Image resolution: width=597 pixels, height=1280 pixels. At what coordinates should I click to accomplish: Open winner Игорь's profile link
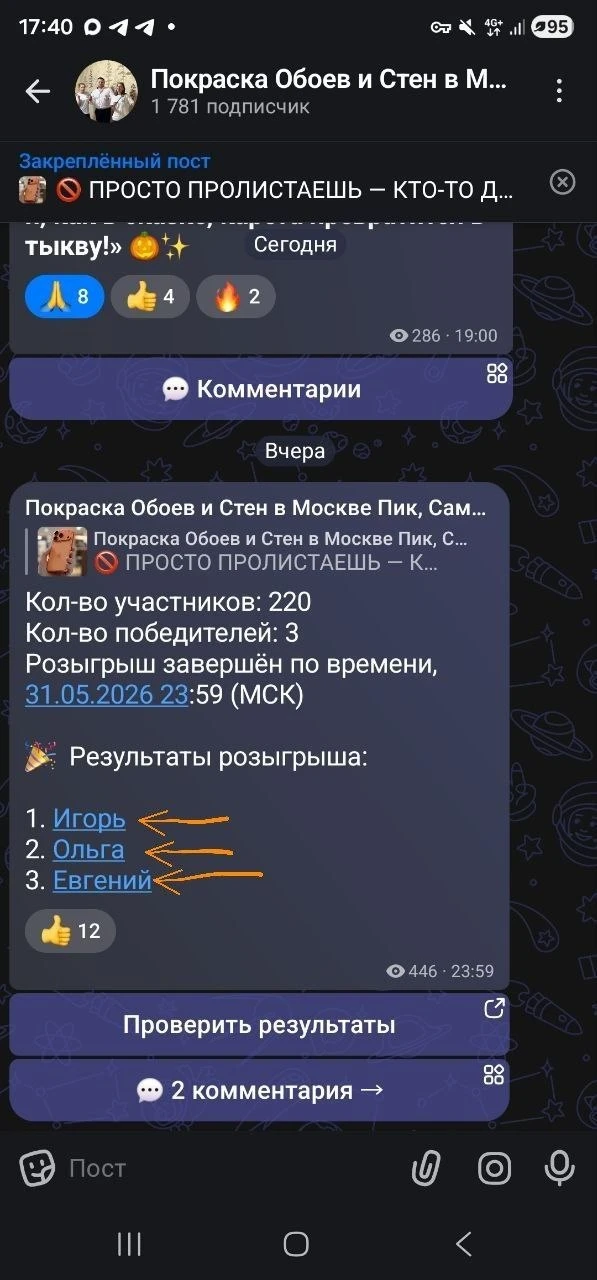89,818
